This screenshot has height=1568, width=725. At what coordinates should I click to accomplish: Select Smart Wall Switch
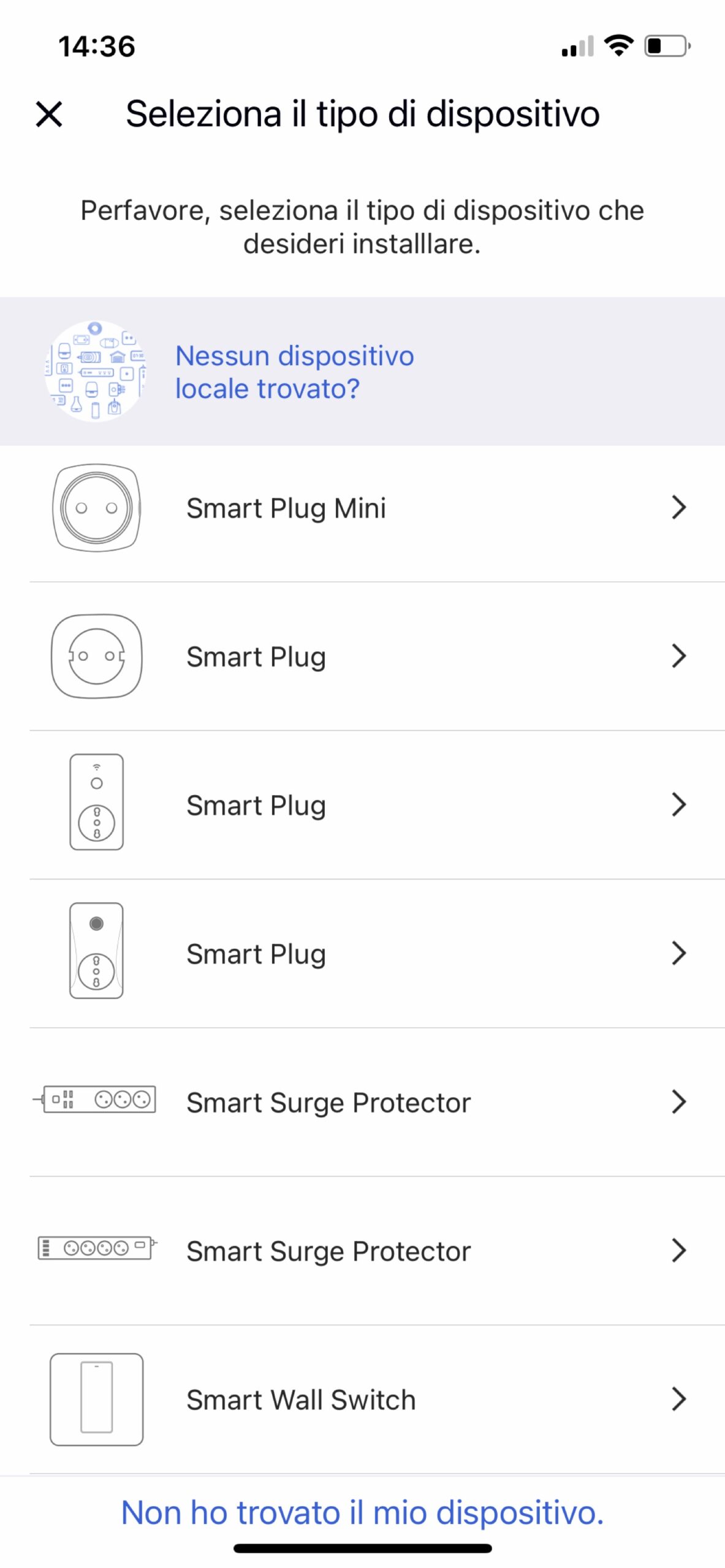click(368, 1399)
